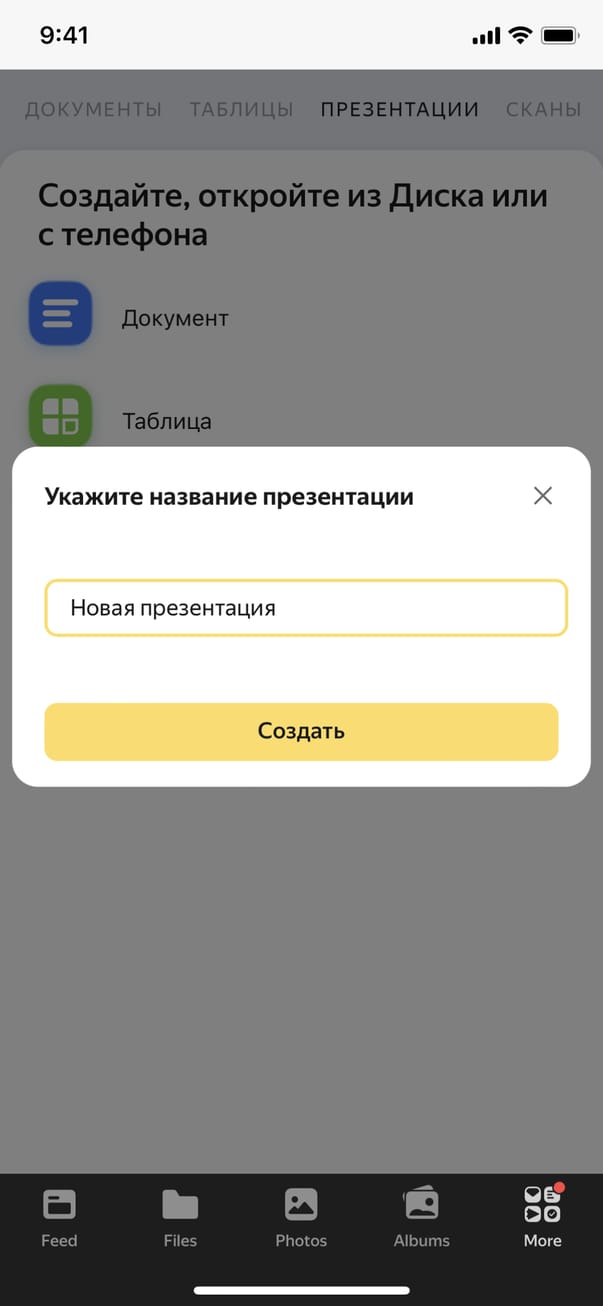Open the More tab
The height and width of the screenshot is (1306, 603).
click(542, 1216)
